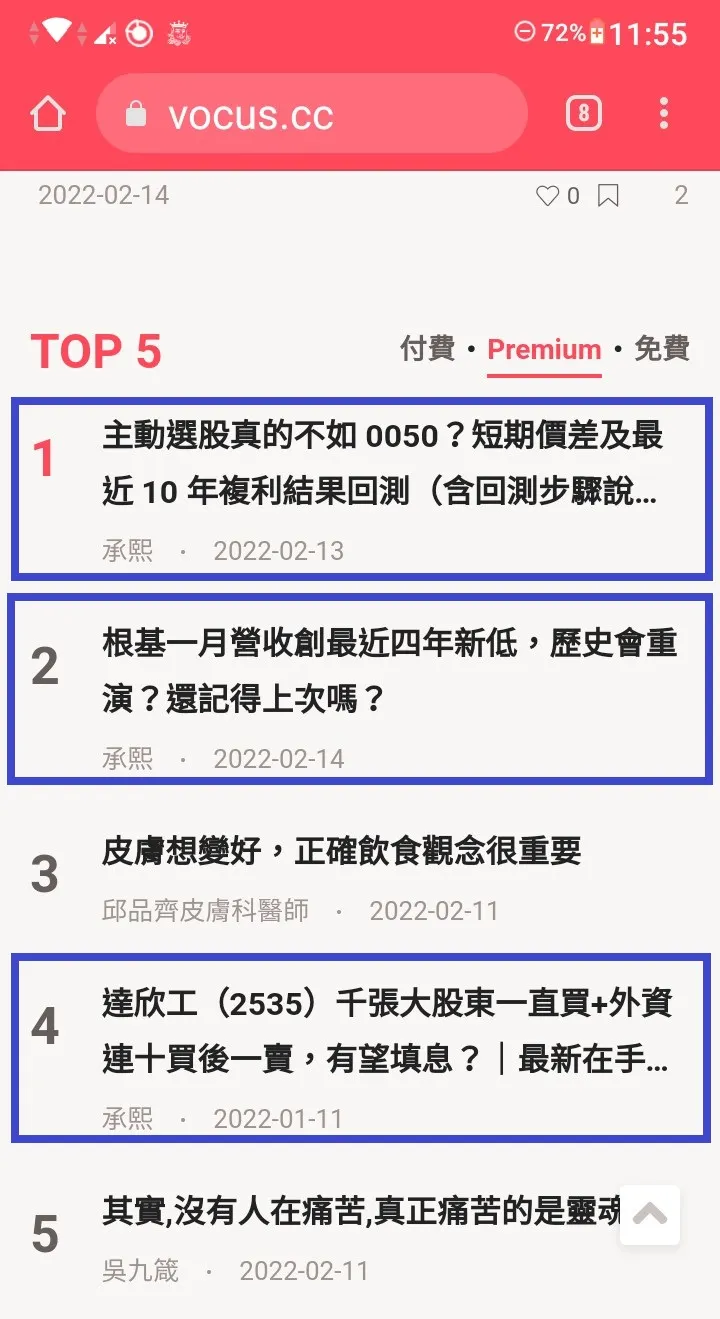The width and height of the screenshot is (720, 1319).
Task: Switch to the 免費 article ranking
Action: coord(661,349)
